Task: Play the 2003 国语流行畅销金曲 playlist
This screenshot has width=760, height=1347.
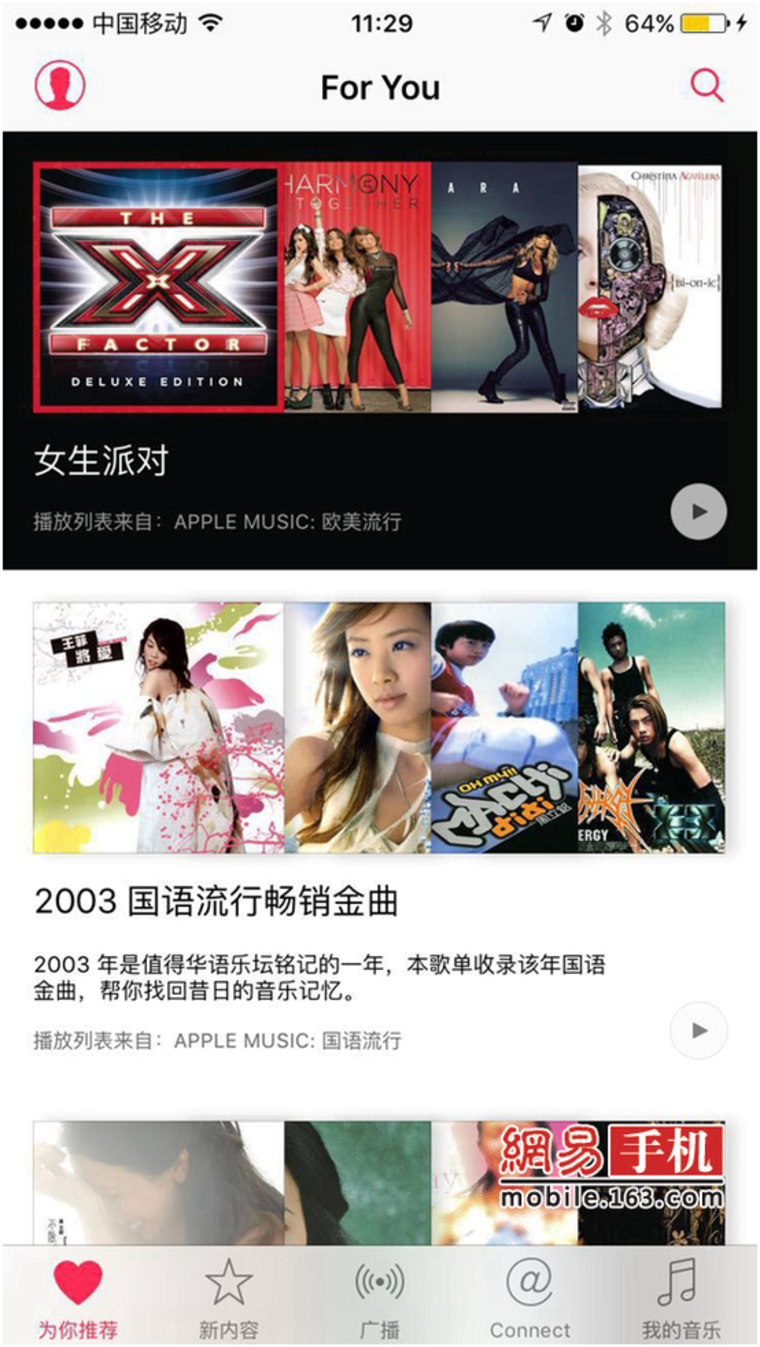Action: click(698, 1030)
